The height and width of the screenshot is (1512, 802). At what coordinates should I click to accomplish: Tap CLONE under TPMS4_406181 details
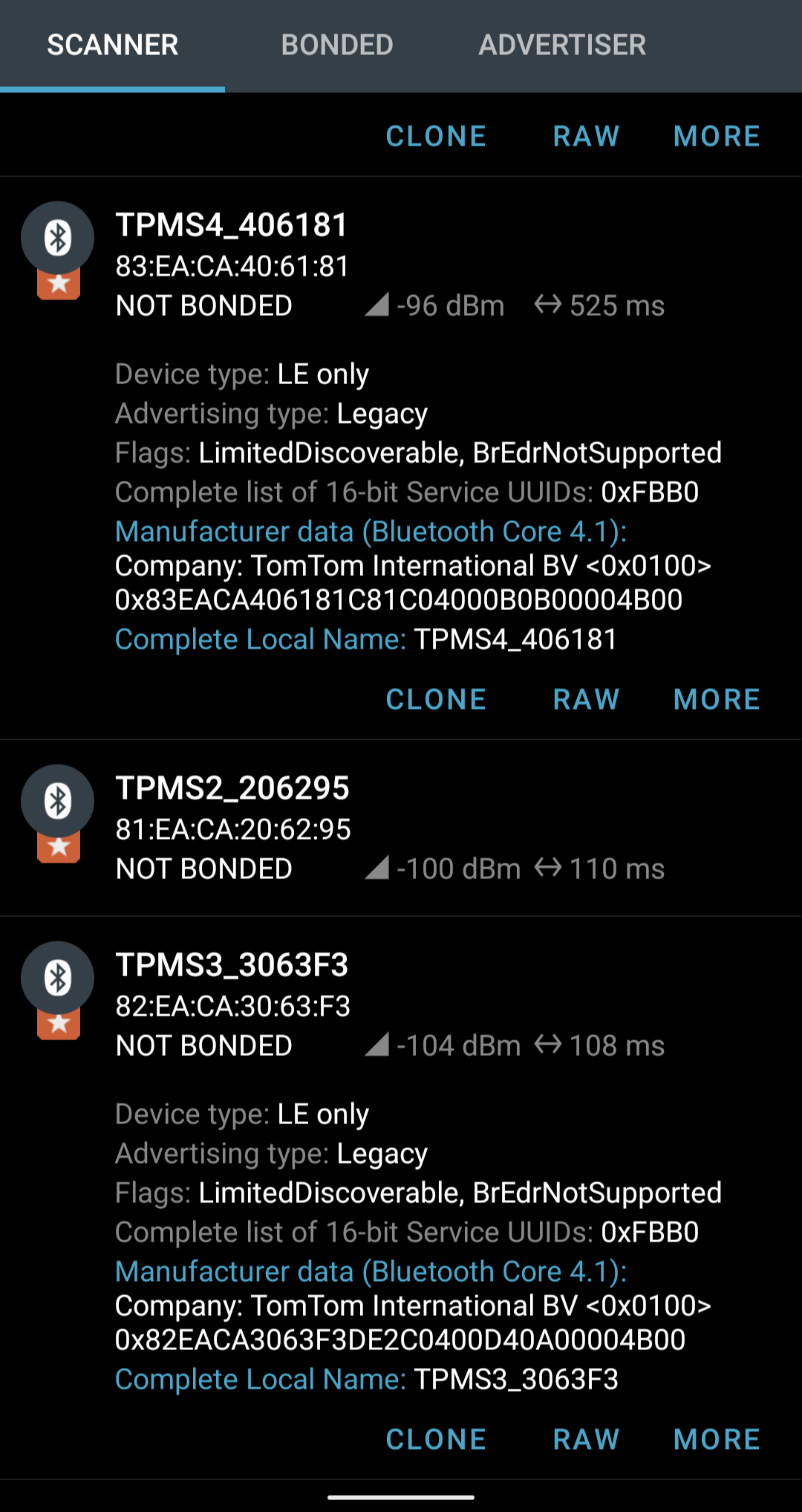436,699
